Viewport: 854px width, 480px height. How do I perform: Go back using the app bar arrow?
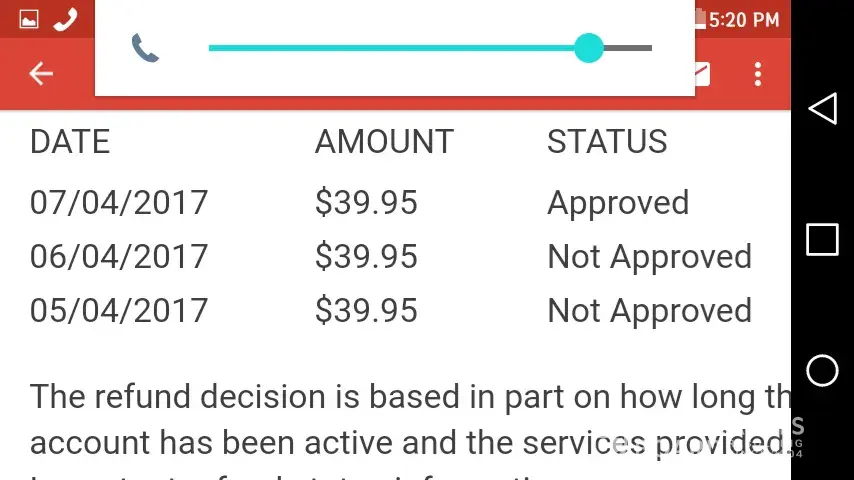[x=41, y=73]
